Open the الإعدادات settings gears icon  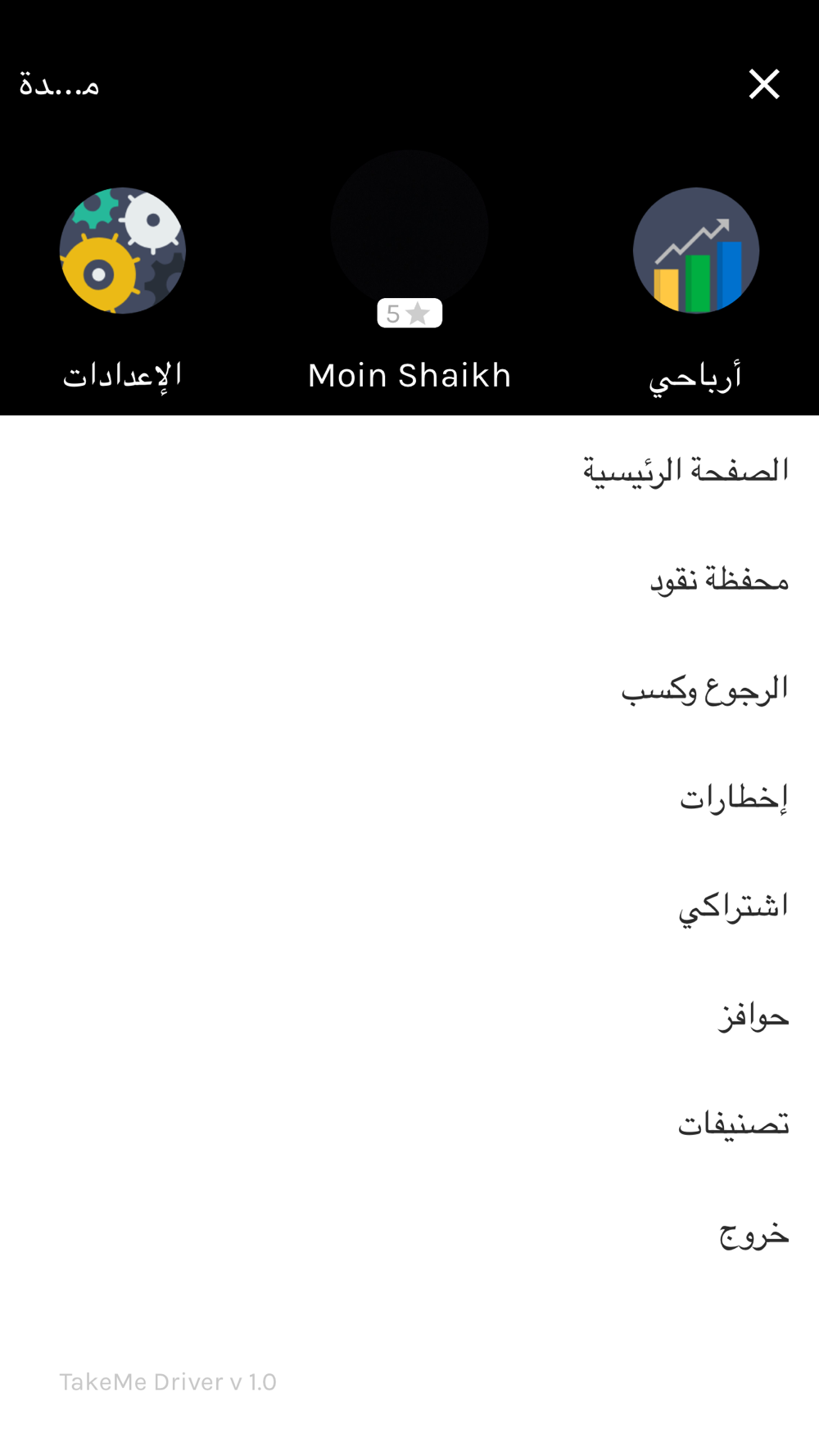click(123, 251)
